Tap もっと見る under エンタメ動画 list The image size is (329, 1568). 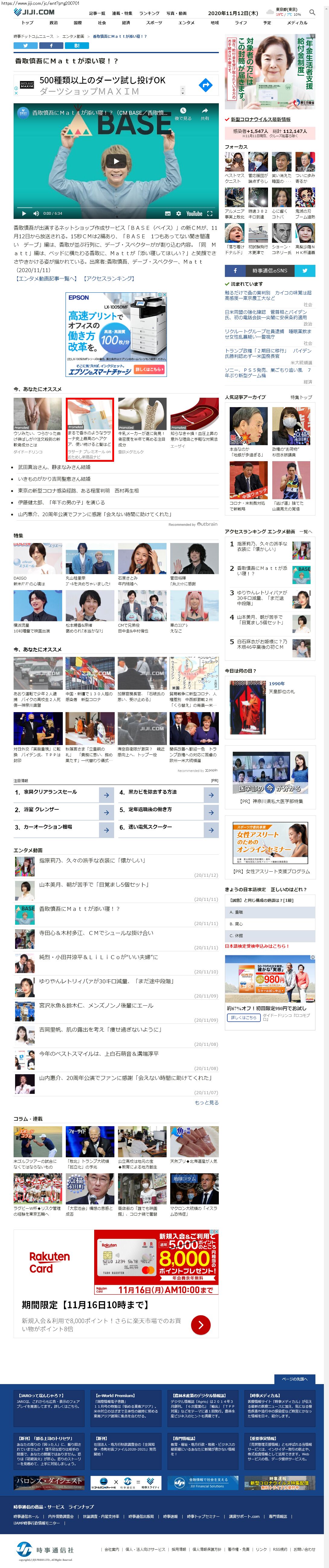tap(206, 1102)
